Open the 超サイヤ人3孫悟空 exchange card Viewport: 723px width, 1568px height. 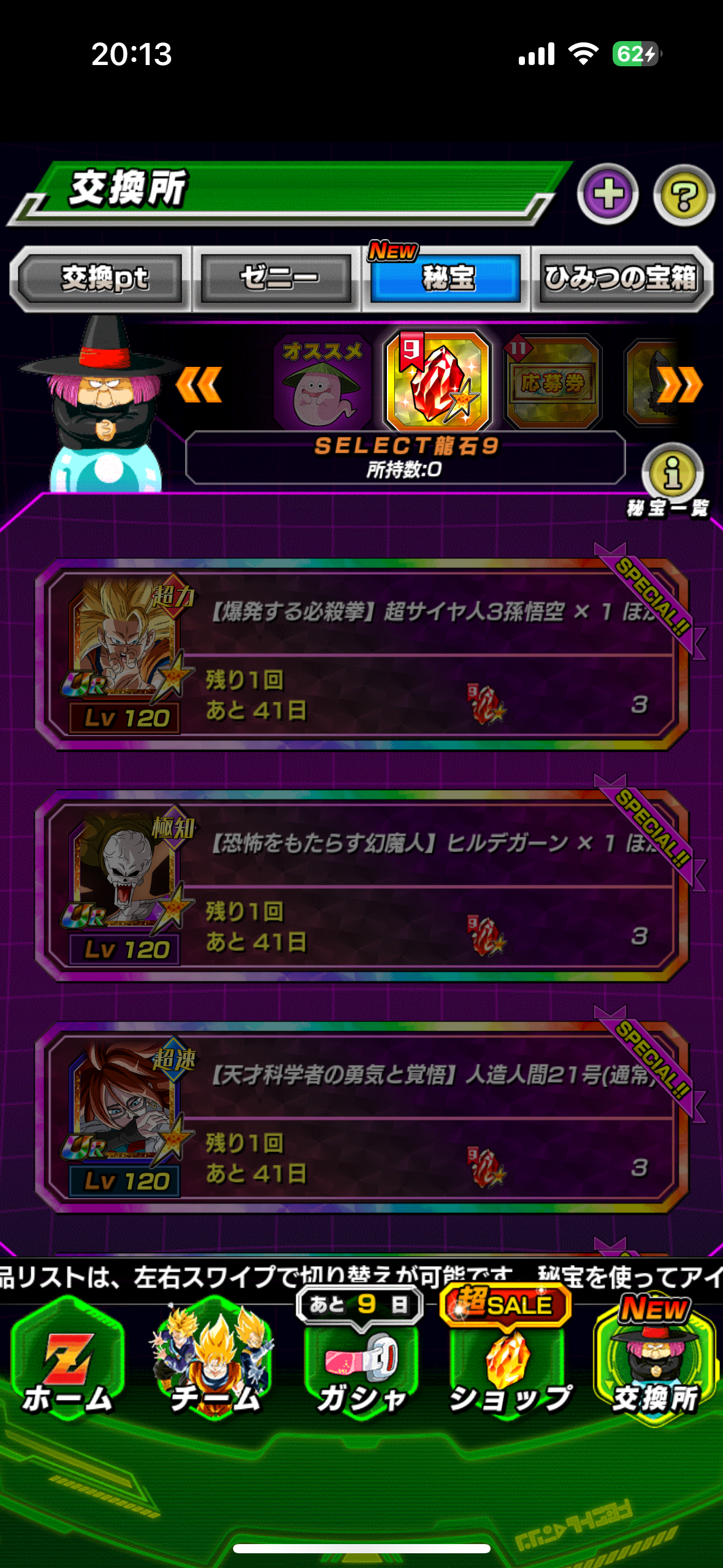coord(362,654)
